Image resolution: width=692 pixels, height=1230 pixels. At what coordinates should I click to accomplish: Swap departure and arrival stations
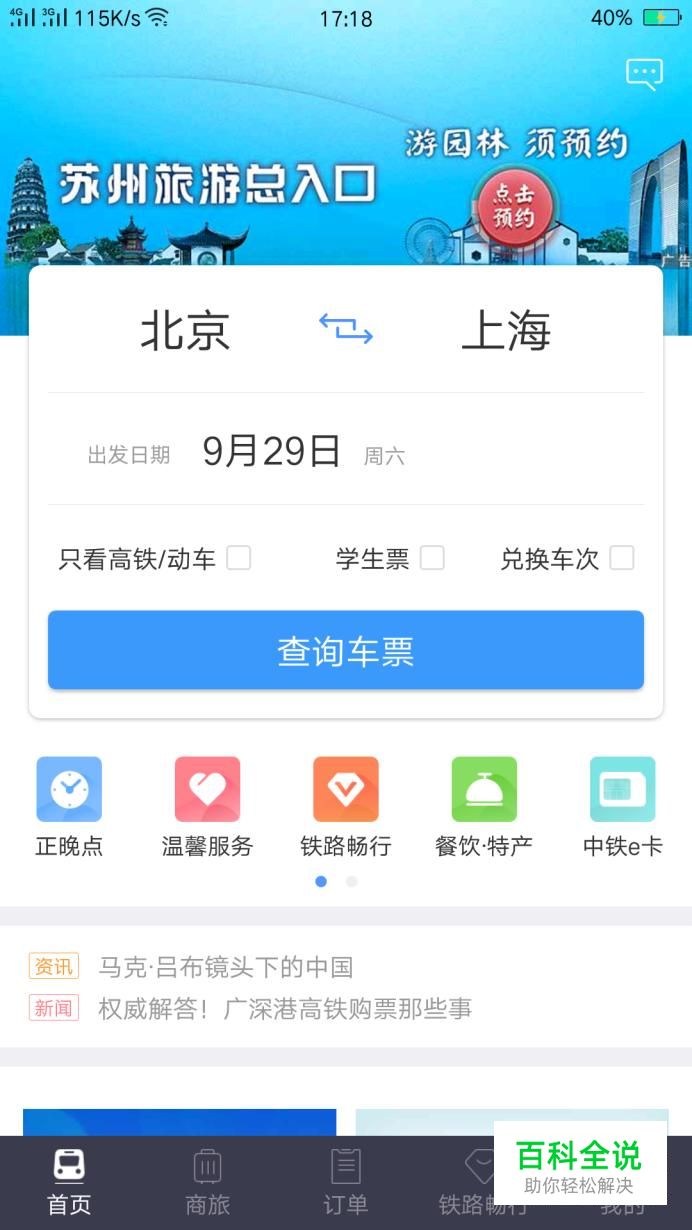pos(345,328)
